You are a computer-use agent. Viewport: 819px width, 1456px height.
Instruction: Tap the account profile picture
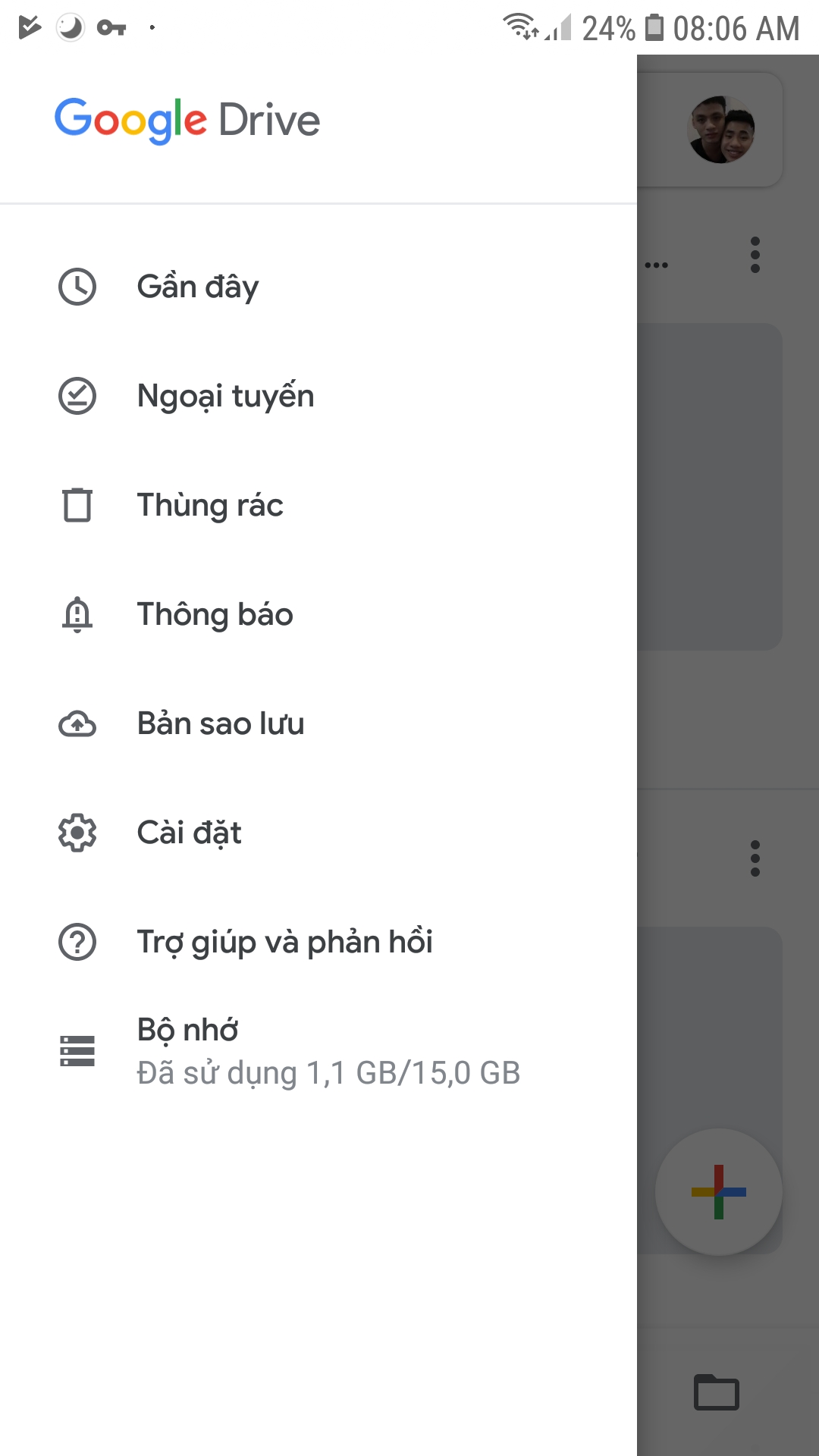[x=720, y=130]
